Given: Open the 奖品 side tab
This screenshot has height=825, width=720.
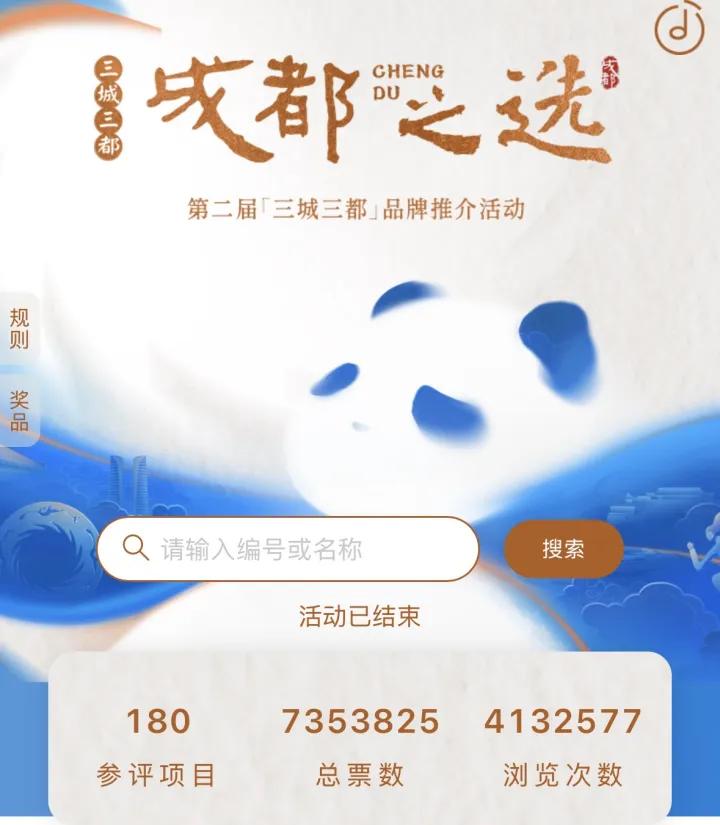Looking at the screenshot, I should click(x=19, y=409).
